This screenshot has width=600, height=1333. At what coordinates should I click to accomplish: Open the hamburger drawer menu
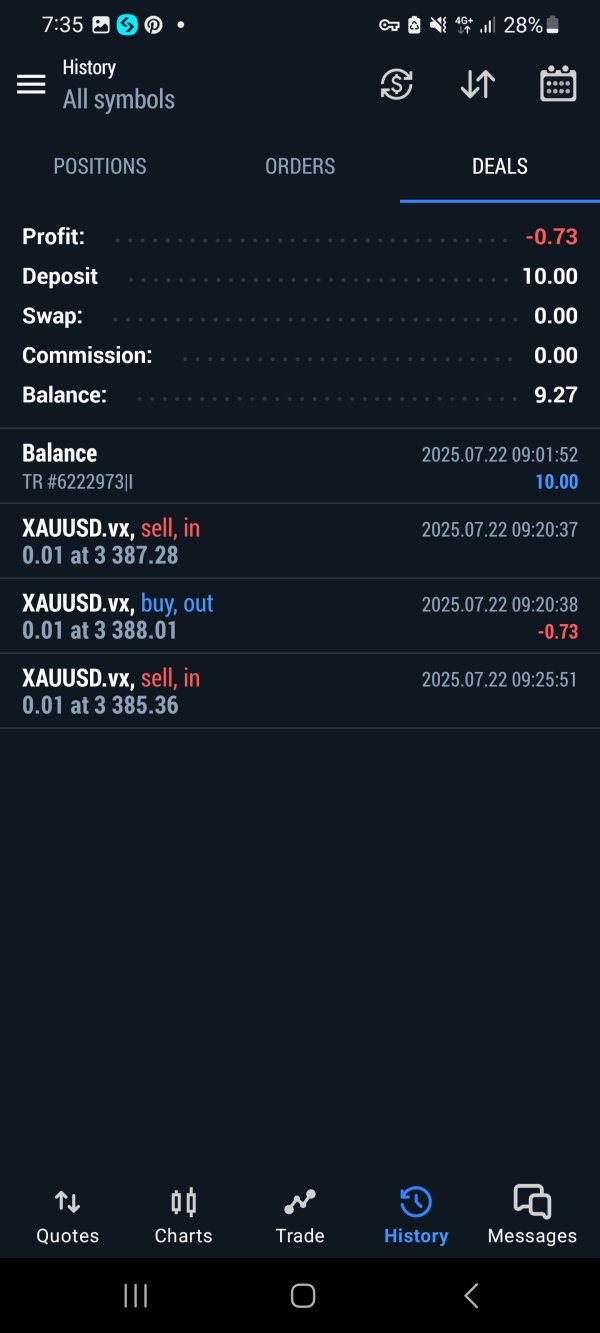[x=31, y=85]
